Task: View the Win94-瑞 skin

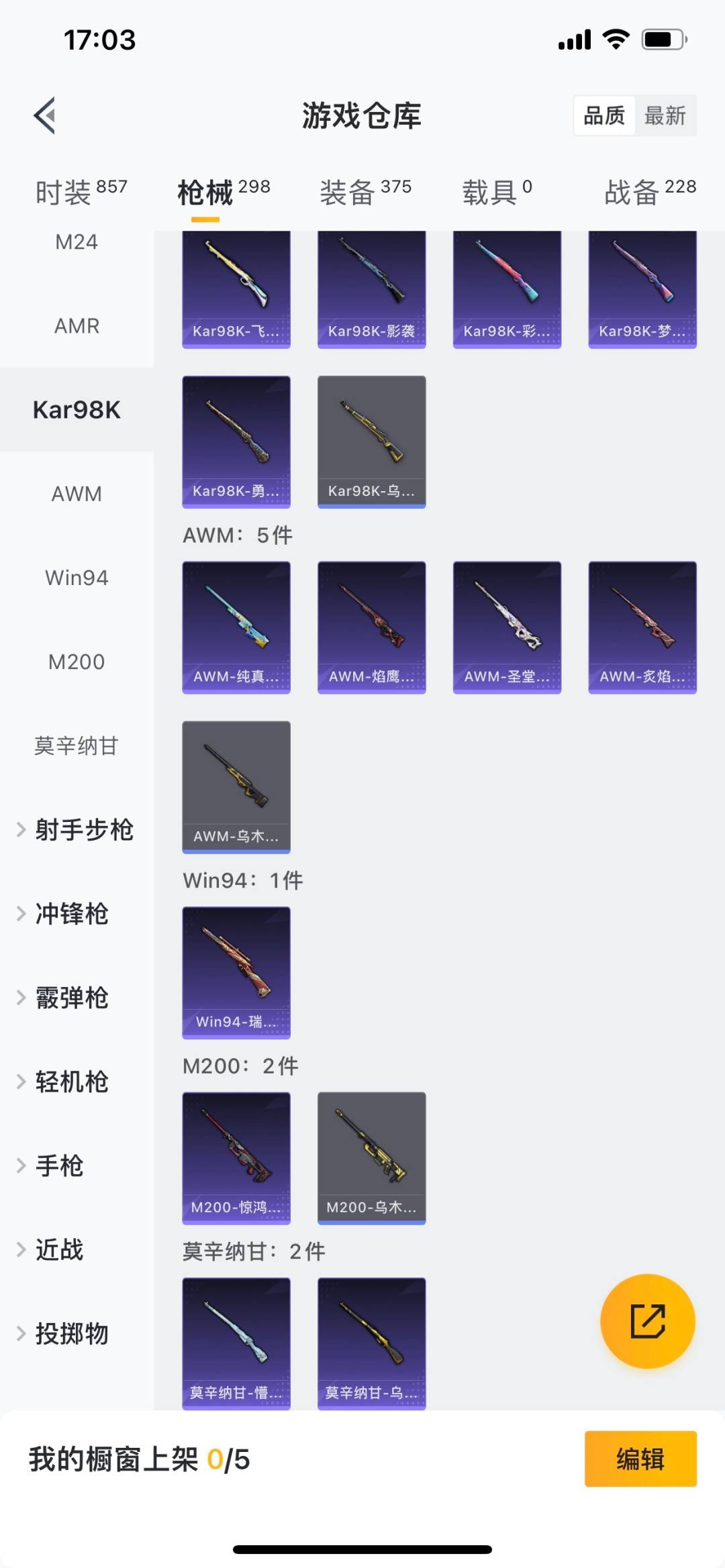Action: click(236, 972)
